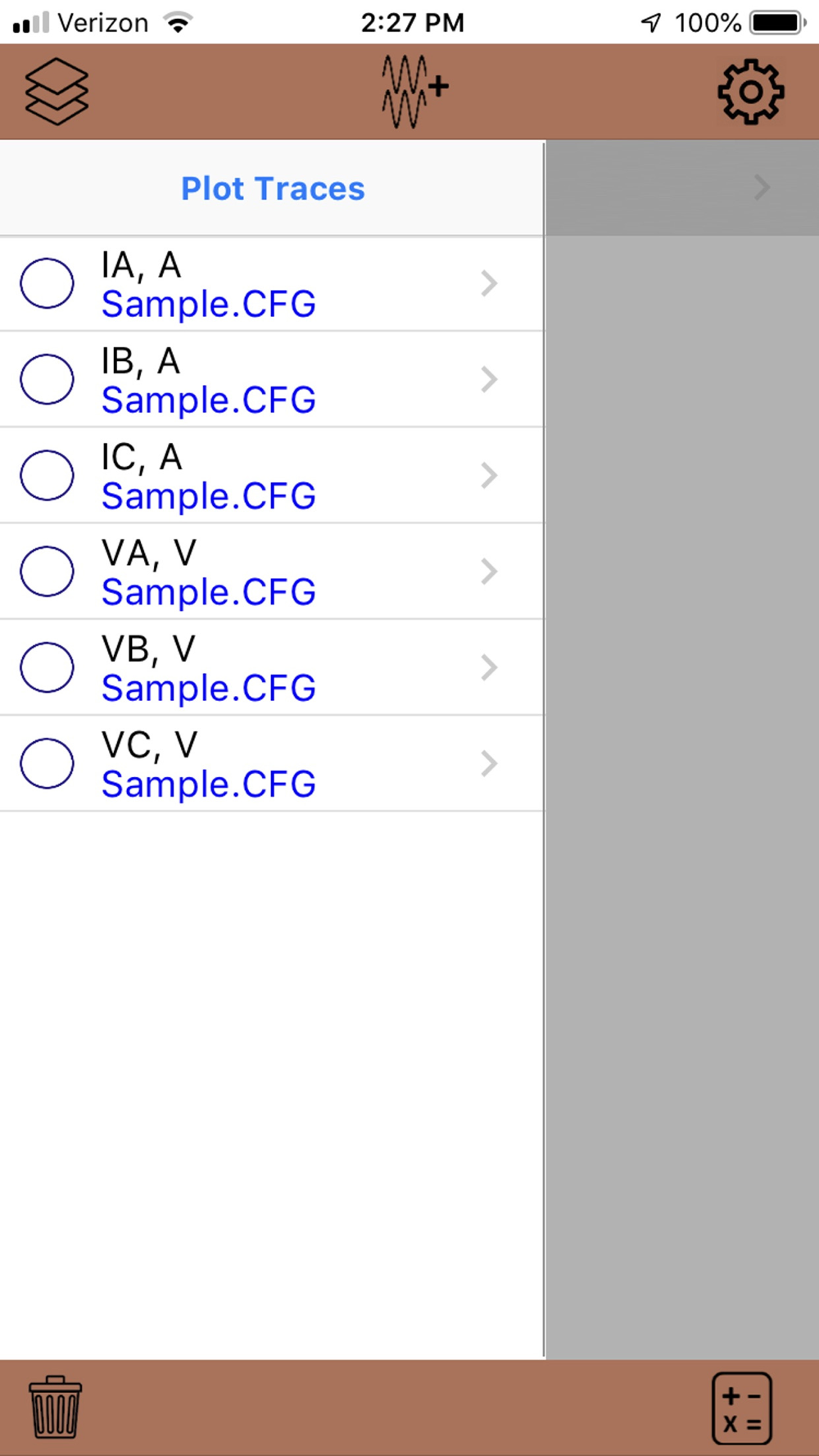Open the layers stack icon
This screenshot has height=1456, width=819.
click(x=57, y=91)
